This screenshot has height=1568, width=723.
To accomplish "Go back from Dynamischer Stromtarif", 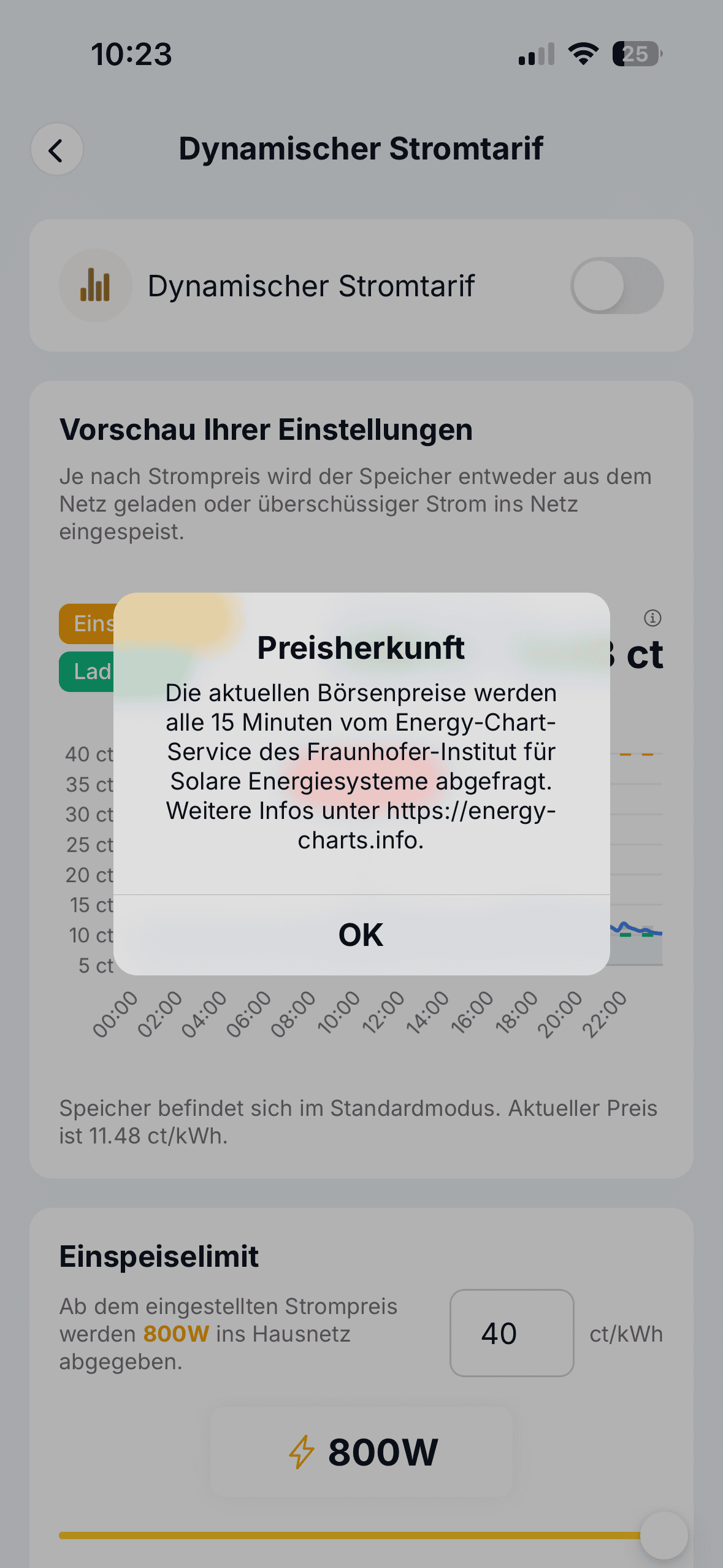I will (57, 150).
